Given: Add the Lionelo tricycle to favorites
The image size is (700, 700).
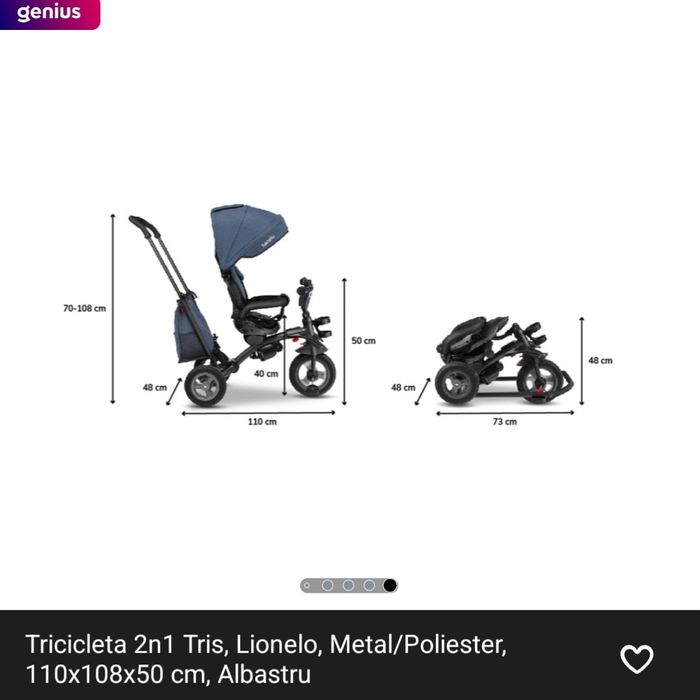Looking at the screenshot, I should point(636,658).
